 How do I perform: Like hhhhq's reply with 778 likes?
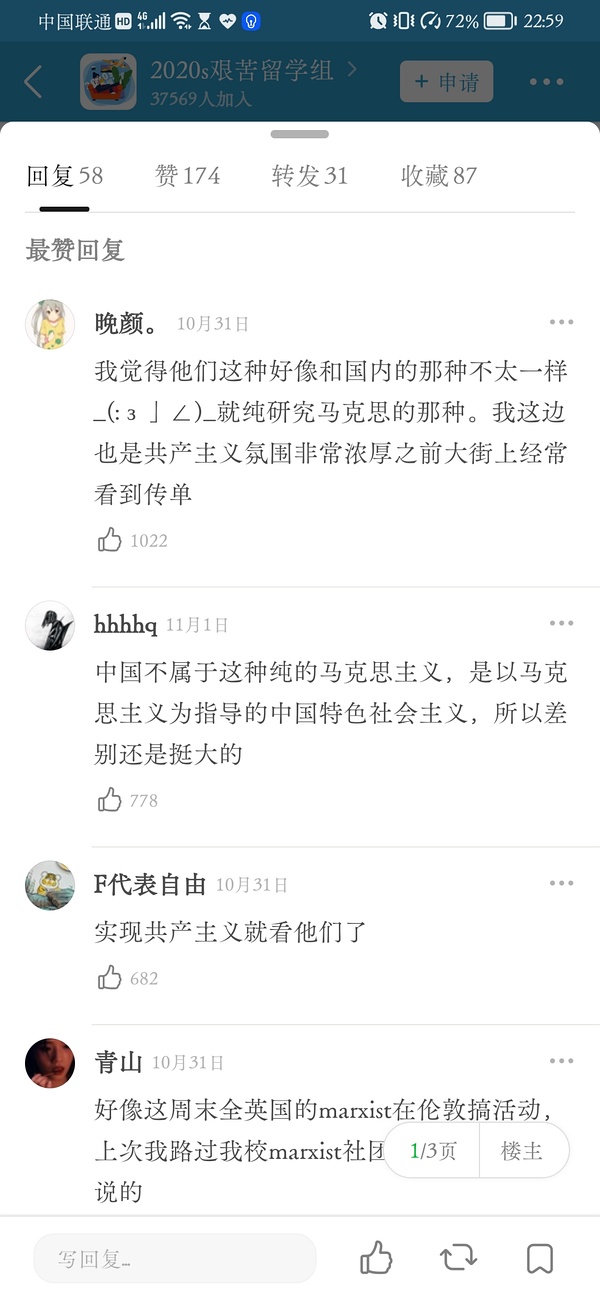coord(110,800)
